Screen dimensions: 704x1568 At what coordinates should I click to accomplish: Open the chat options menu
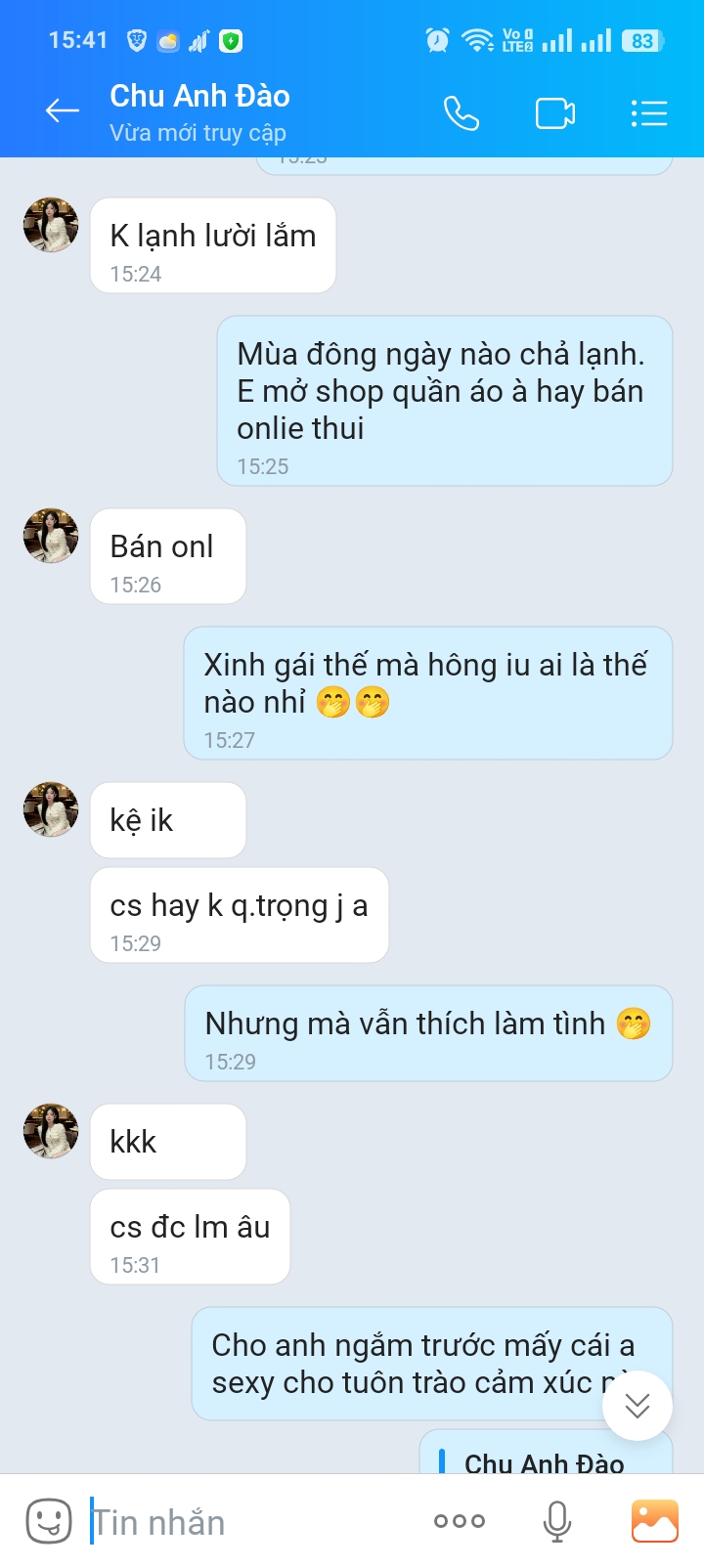(x=648, y=113)
